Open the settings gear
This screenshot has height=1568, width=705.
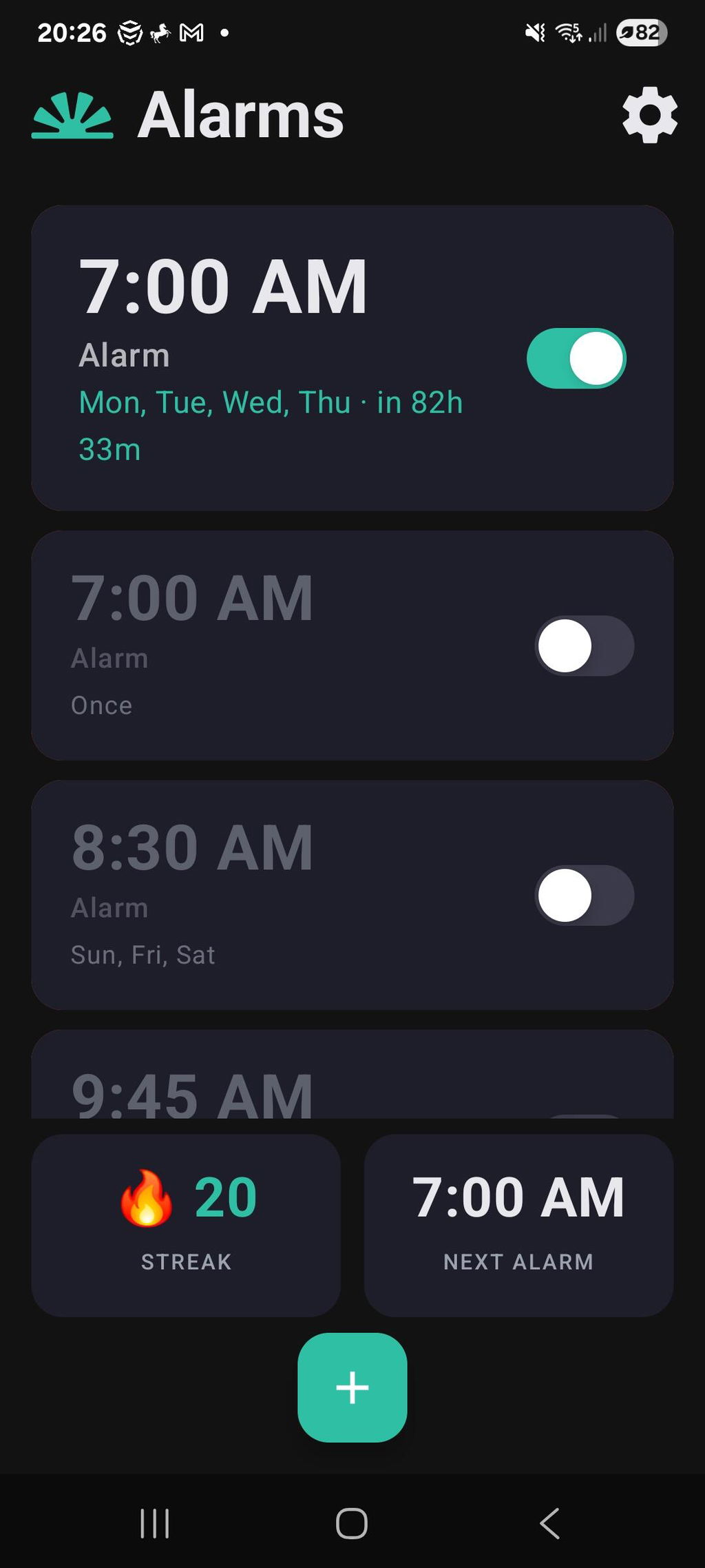coord(650,115)
